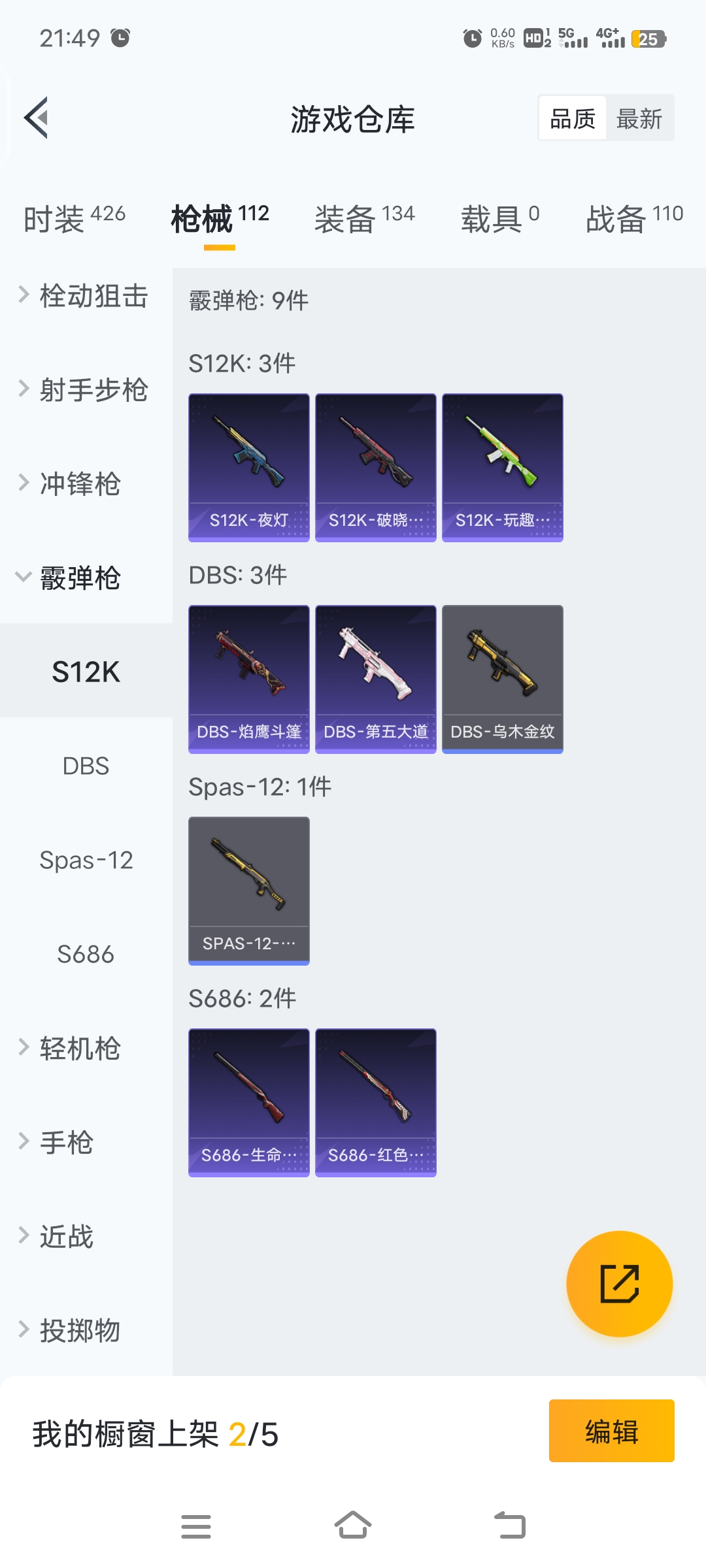This screenshot has height=1568, width=706.
Task: Expand the 冲锋枪 category
Action: click(78, 484)
